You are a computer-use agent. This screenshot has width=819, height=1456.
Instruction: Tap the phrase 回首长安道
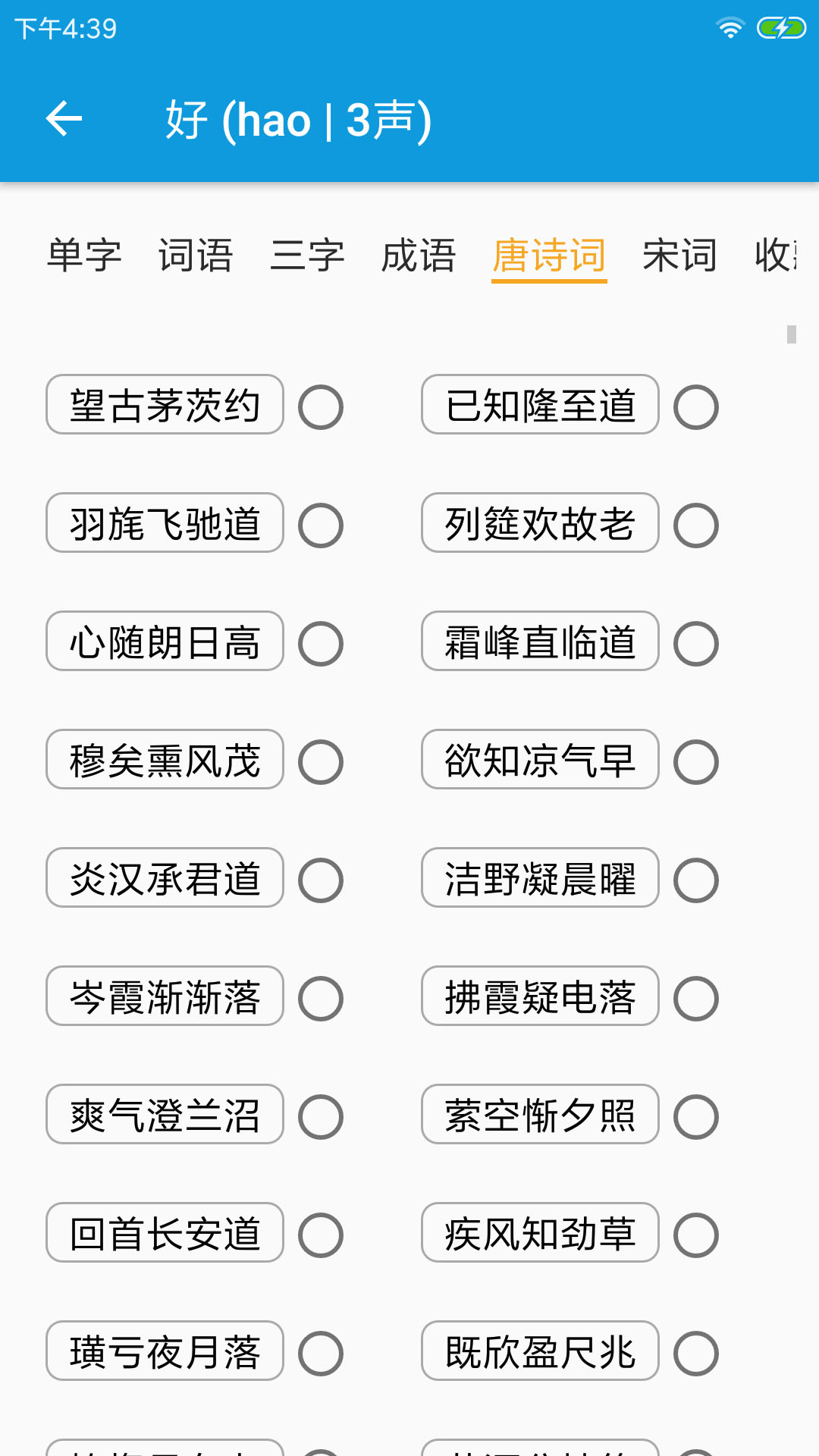tap(164, 1234)
